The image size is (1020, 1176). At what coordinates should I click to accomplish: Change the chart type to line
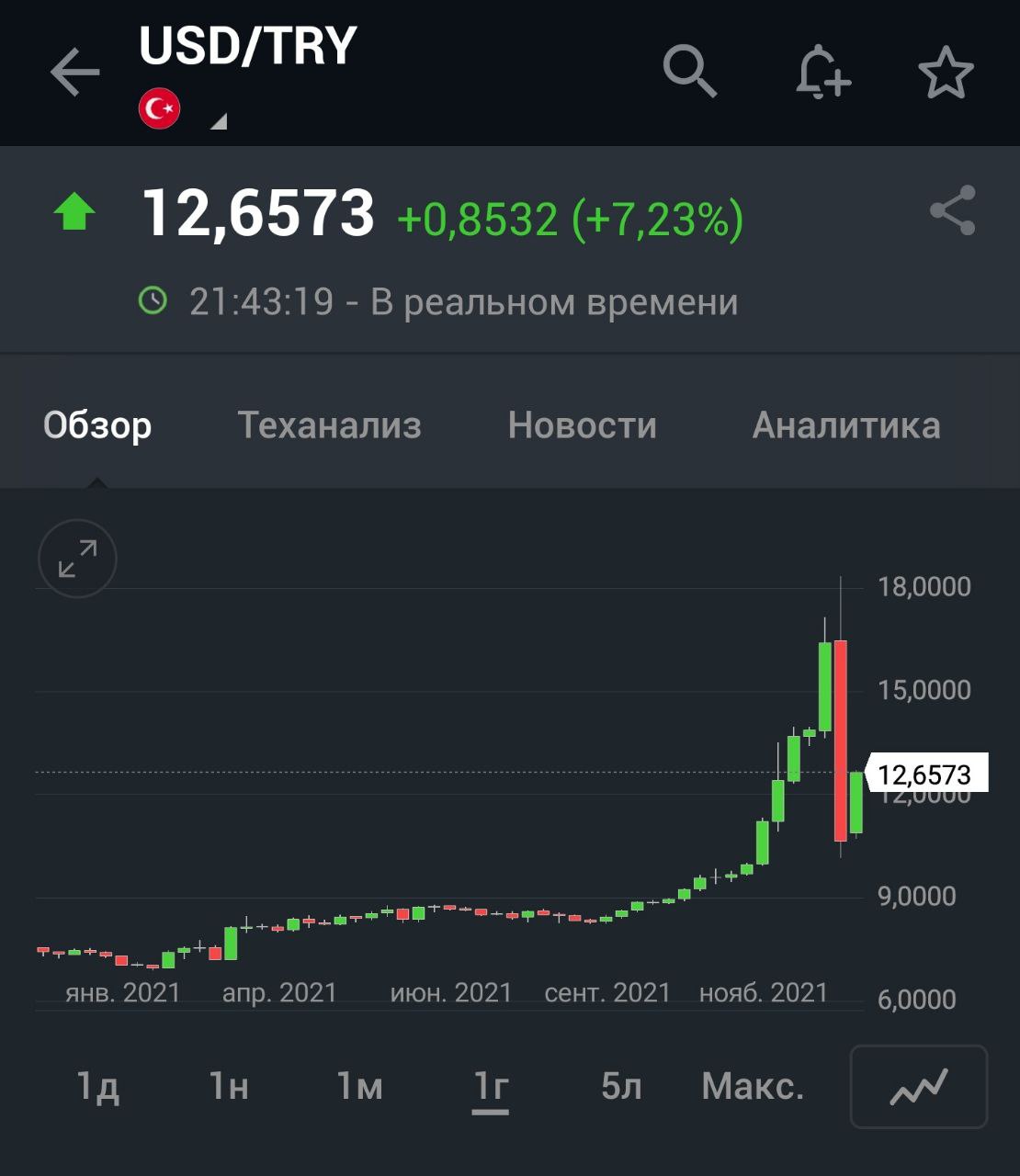918,1087
